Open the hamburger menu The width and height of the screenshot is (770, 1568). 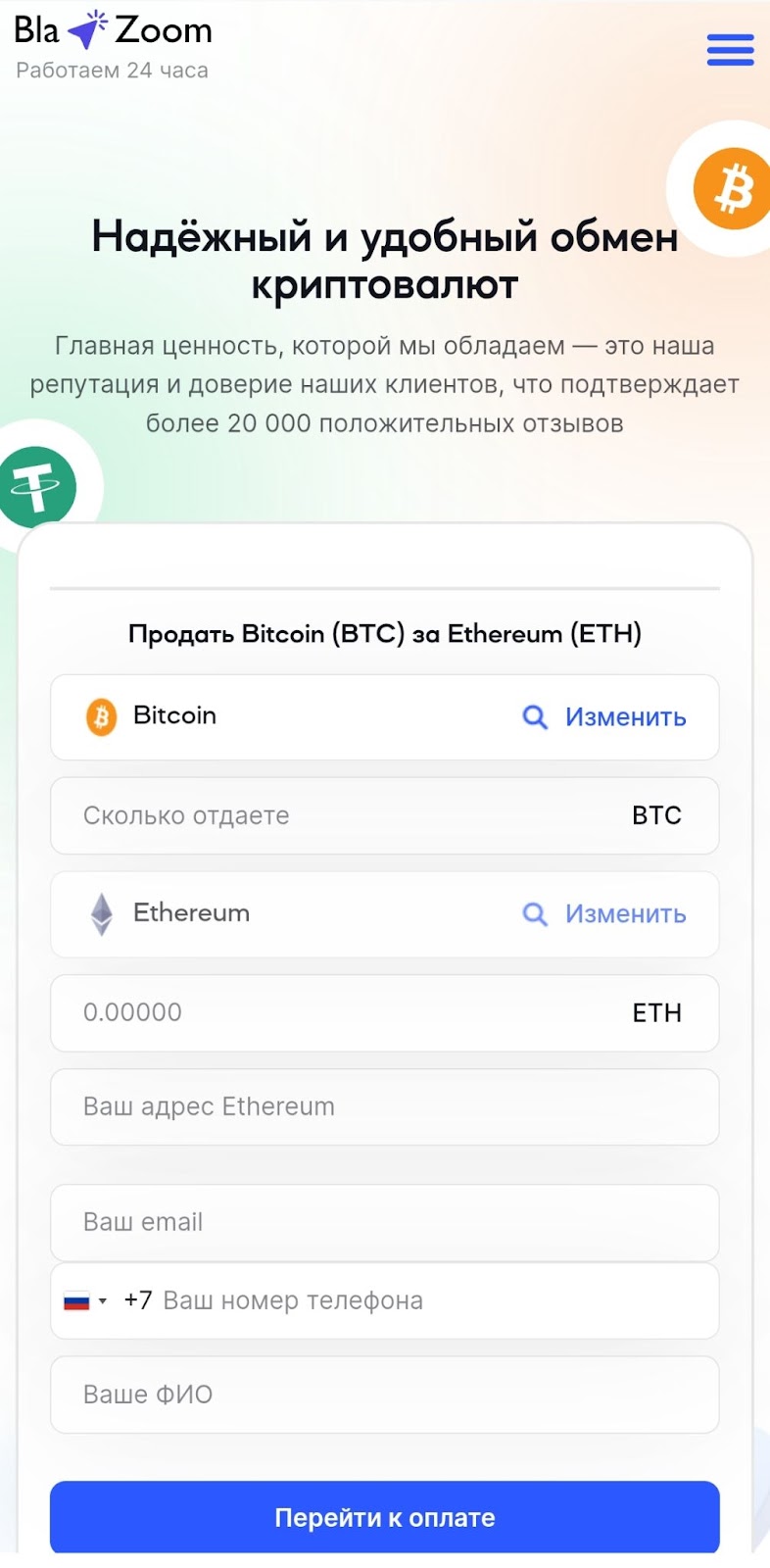[x=730, y=50]
